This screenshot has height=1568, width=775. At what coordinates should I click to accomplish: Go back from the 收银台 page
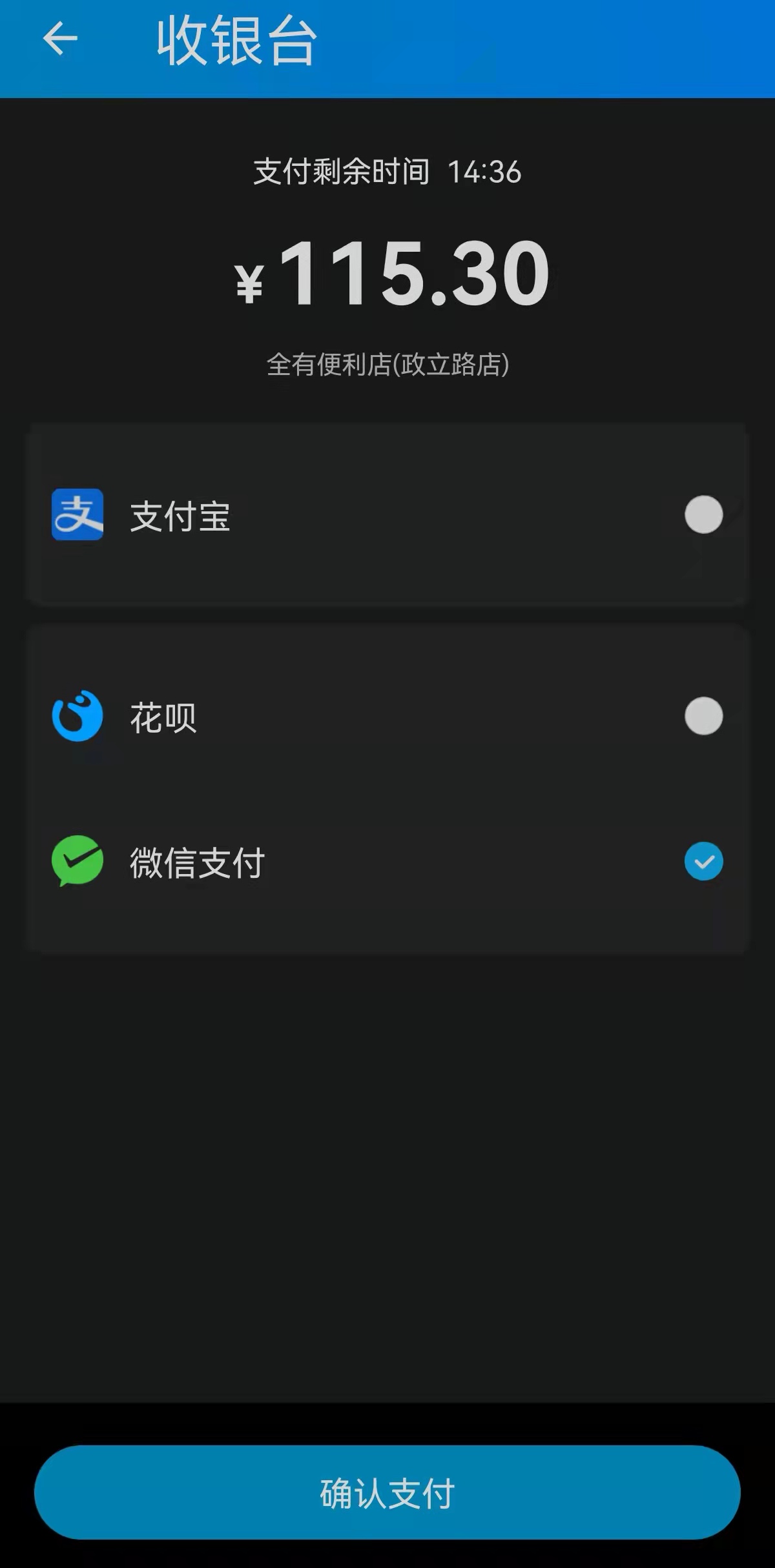[x=60, y=39]
